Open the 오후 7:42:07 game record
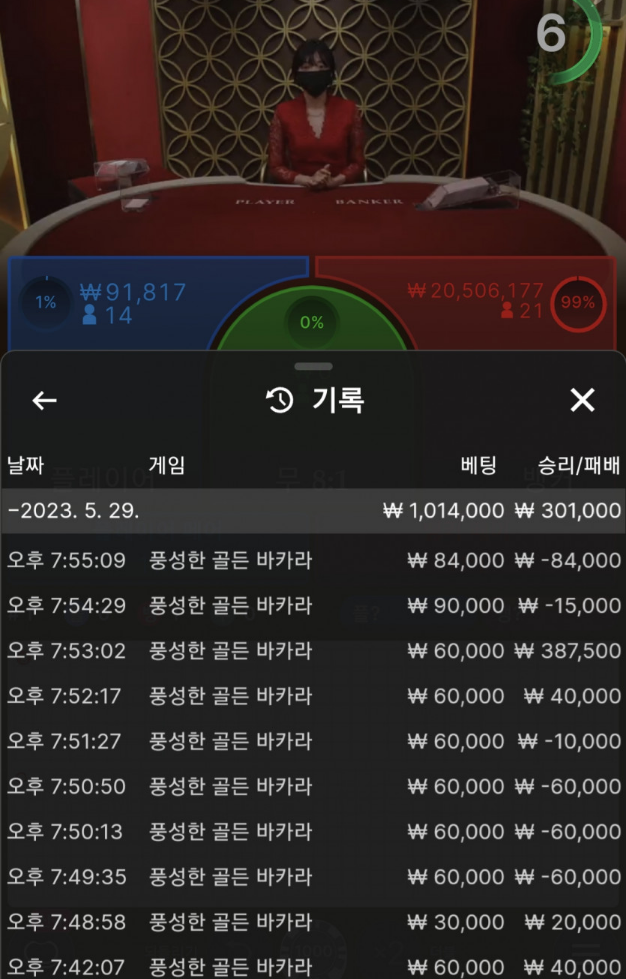The width and height of the screenshot is (626, 979). (313, 966)
